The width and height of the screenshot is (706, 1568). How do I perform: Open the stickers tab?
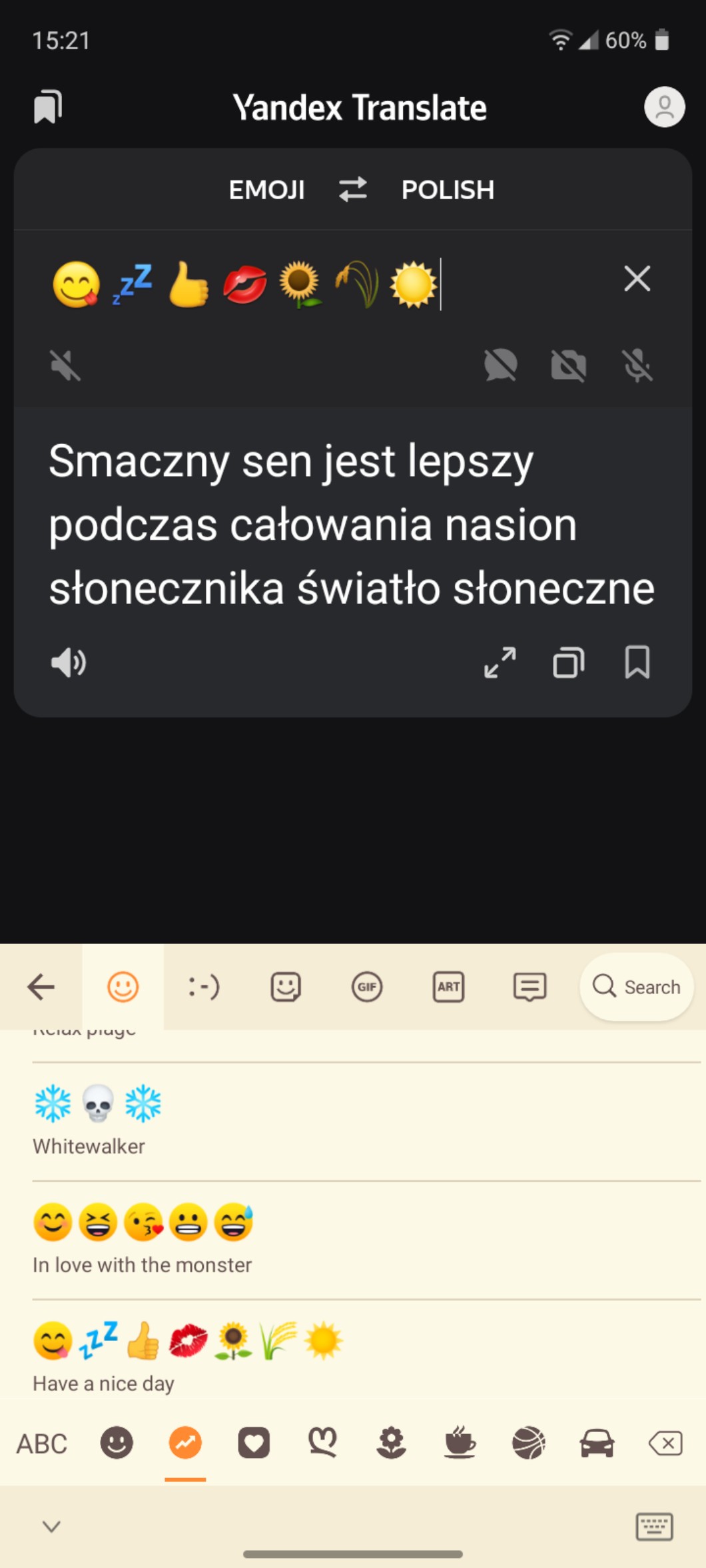click(x=286, y=987)
